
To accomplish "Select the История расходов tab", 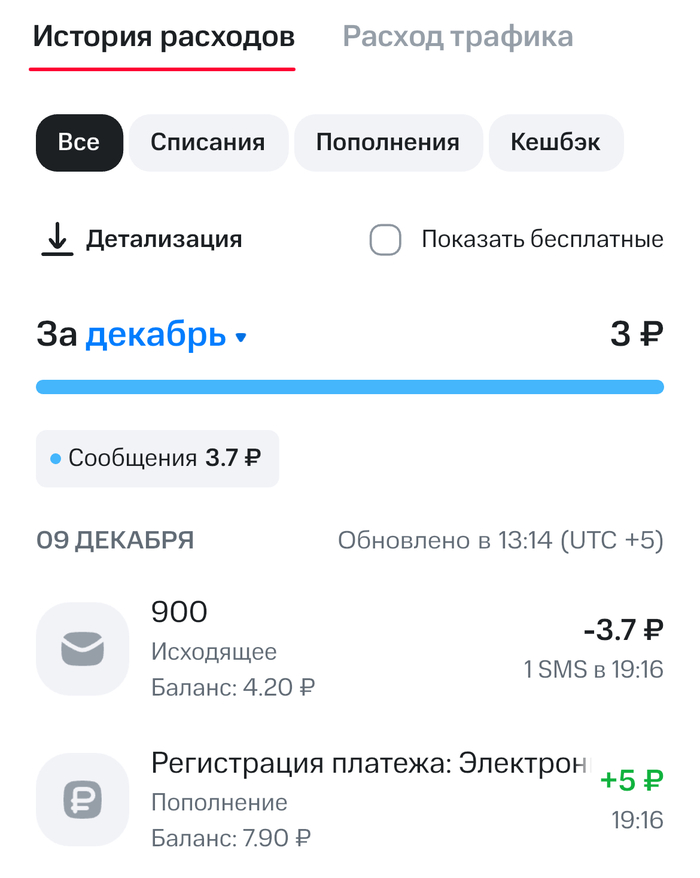I will pyautogui.click(x=163, y=37).
